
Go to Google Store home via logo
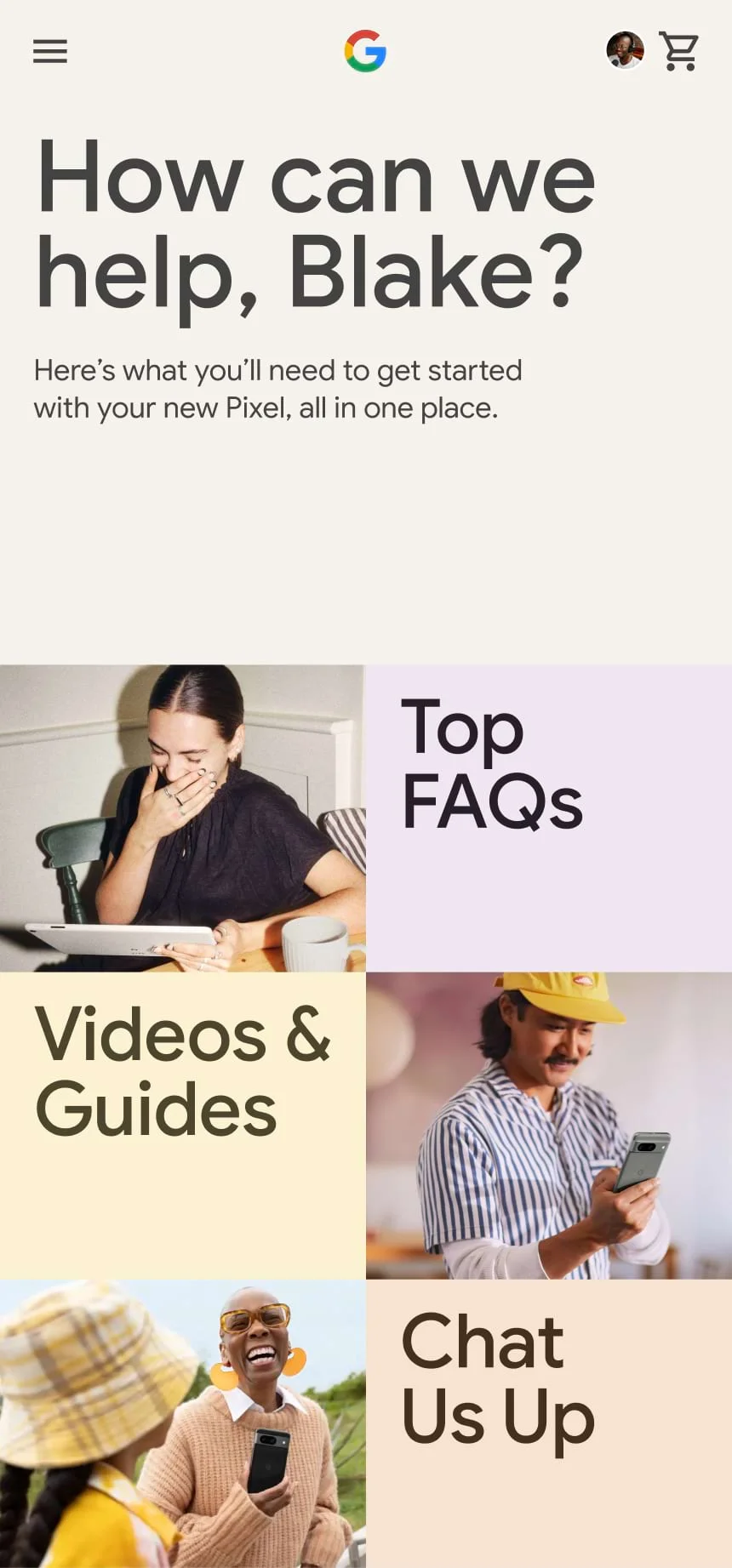[x=365, y=51]
